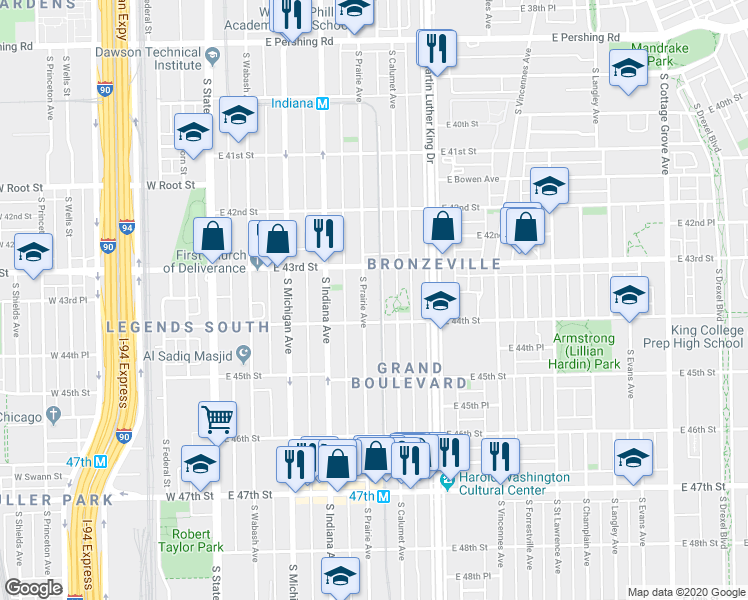Select the school marker below E 48th St on Indiana

pyautogui.click(x=340, y=576)
